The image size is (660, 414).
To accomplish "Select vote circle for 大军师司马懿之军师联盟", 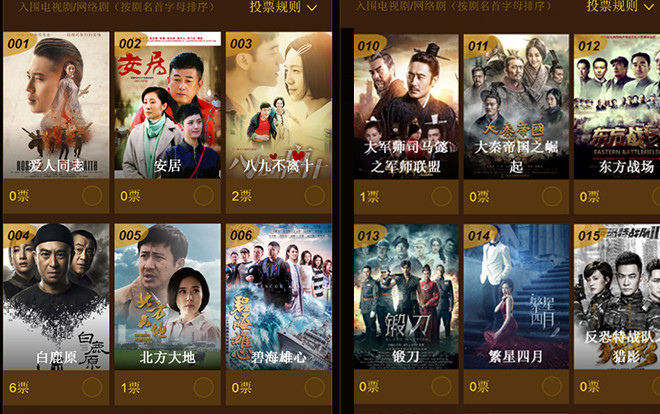I will (441, 196).
